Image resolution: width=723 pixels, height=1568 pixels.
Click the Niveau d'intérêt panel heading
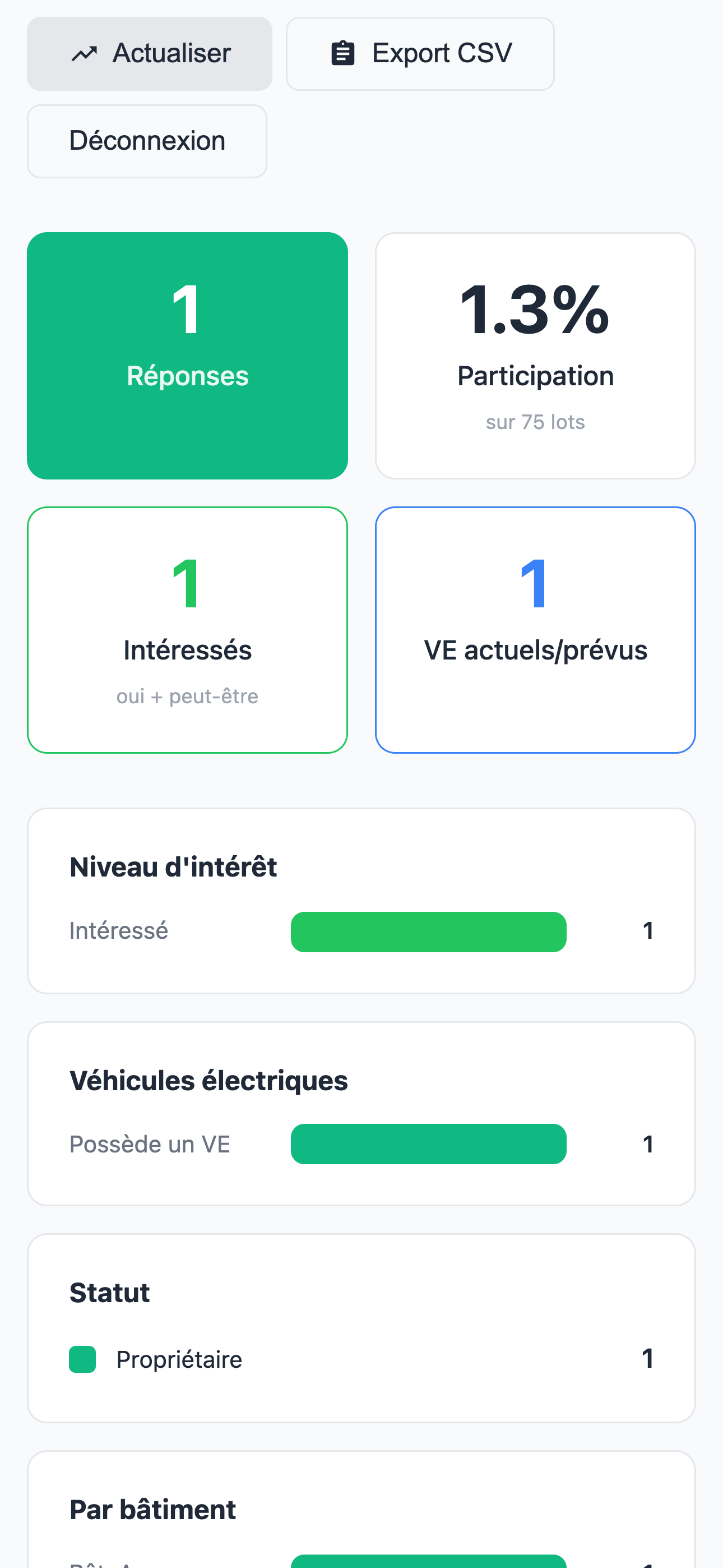pyautogui.click(x=173, y=867)
